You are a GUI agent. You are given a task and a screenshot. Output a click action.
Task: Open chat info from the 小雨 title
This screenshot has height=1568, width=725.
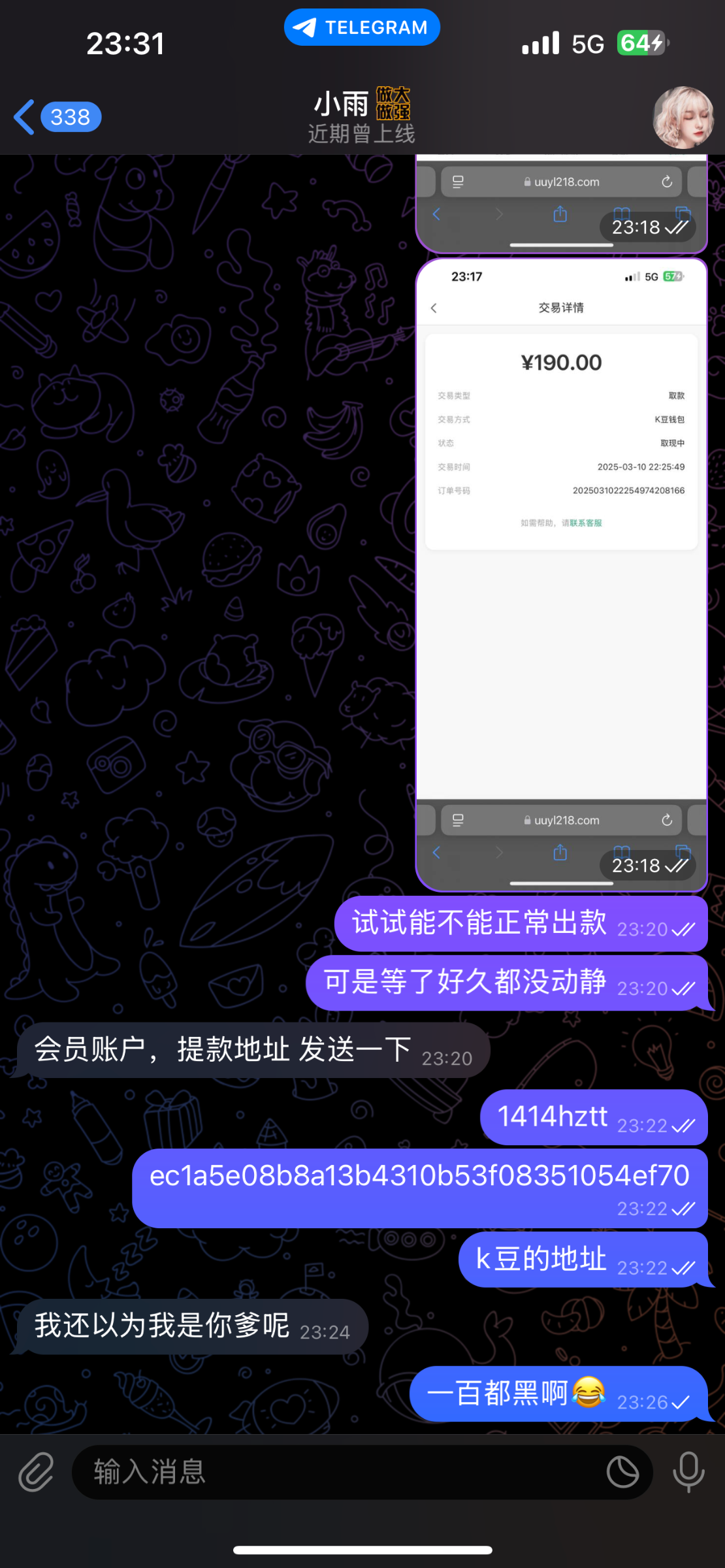point(361,116)
